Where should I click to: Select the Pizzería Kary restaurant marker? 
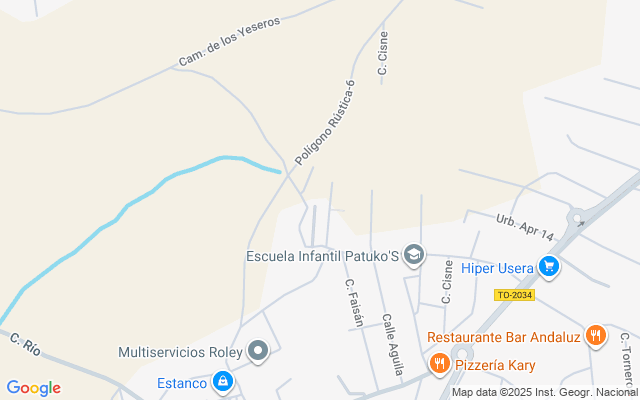pyautogui.click(x=438, y=364)
